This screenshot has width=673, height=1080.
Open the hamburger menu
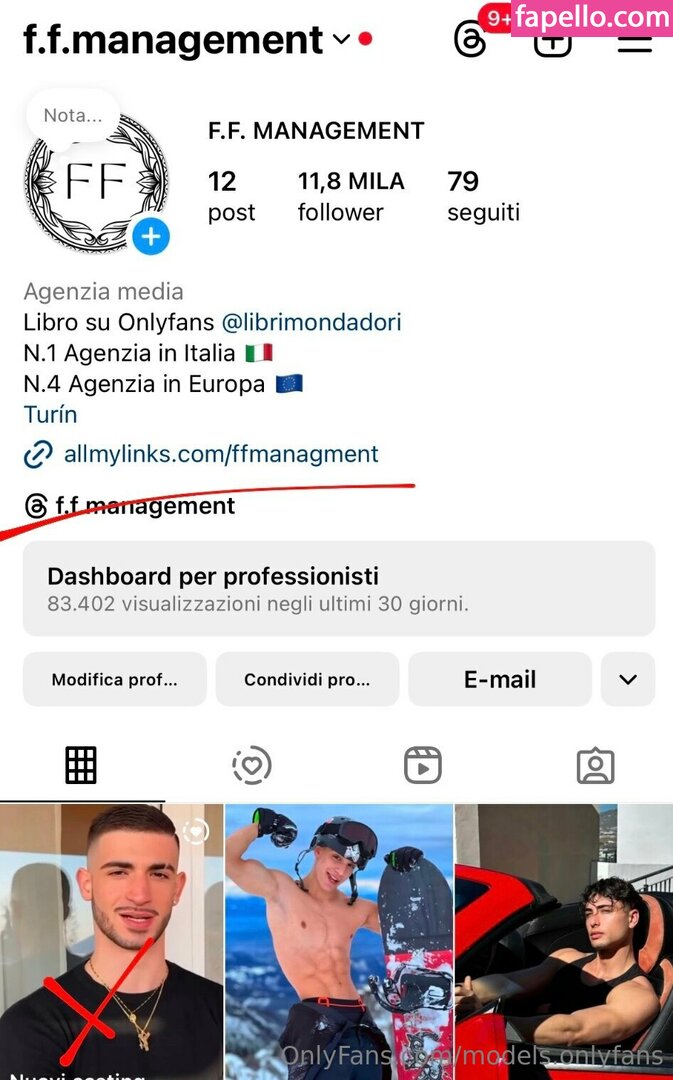634,42
